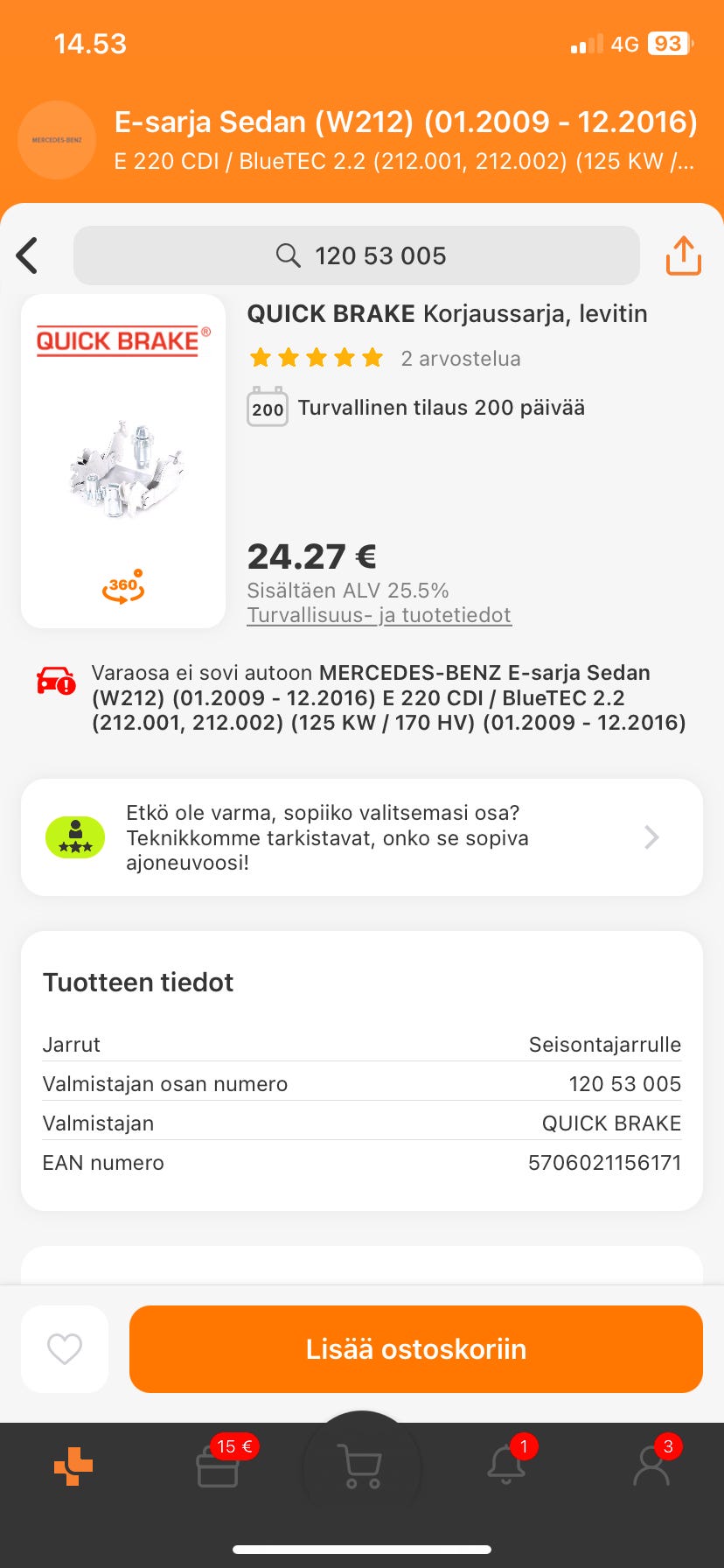
Task: Share this product
Action: (683, 255)
